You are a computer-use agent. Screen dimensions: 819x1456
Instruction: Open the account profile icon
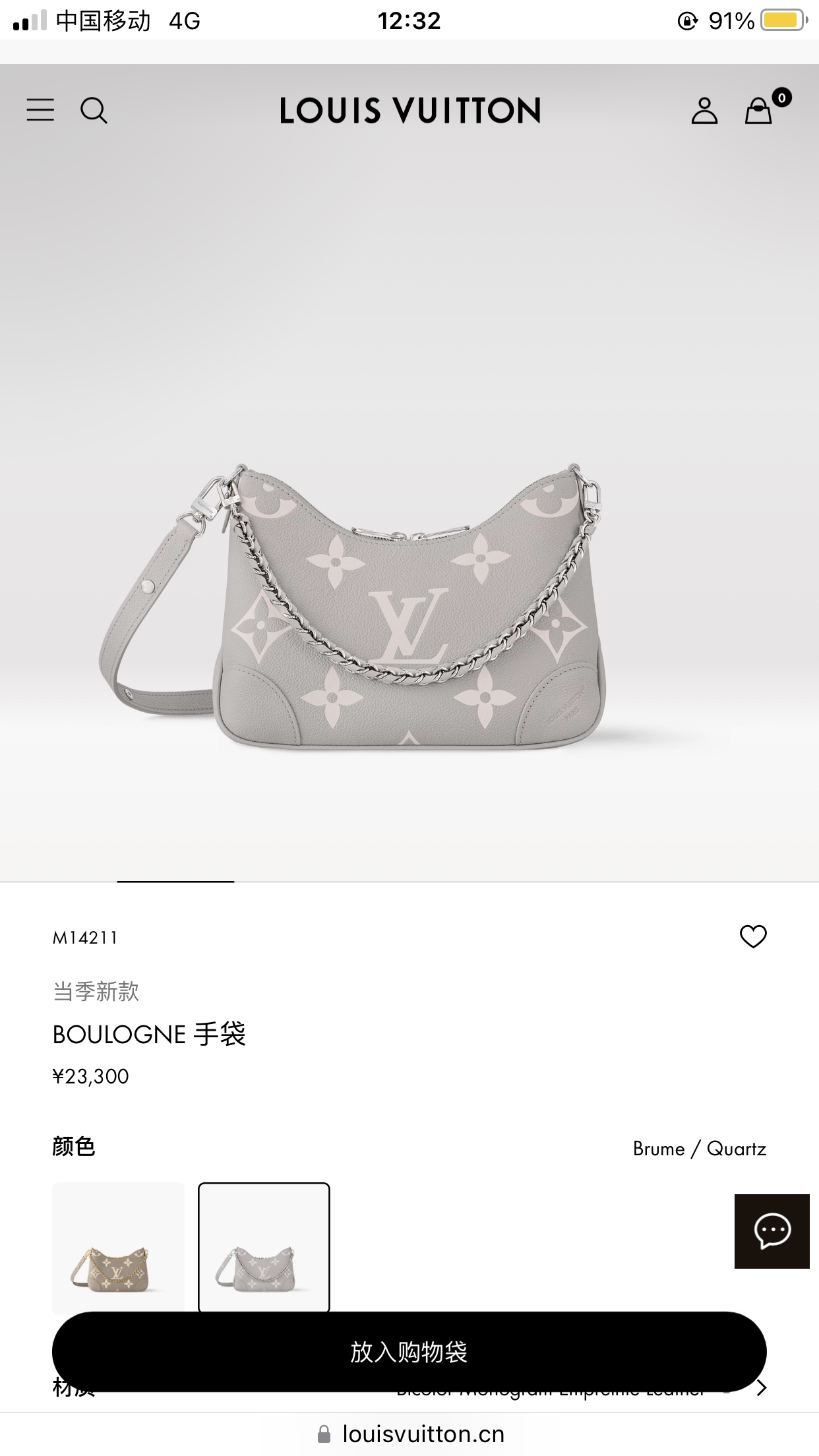point(704,110)
